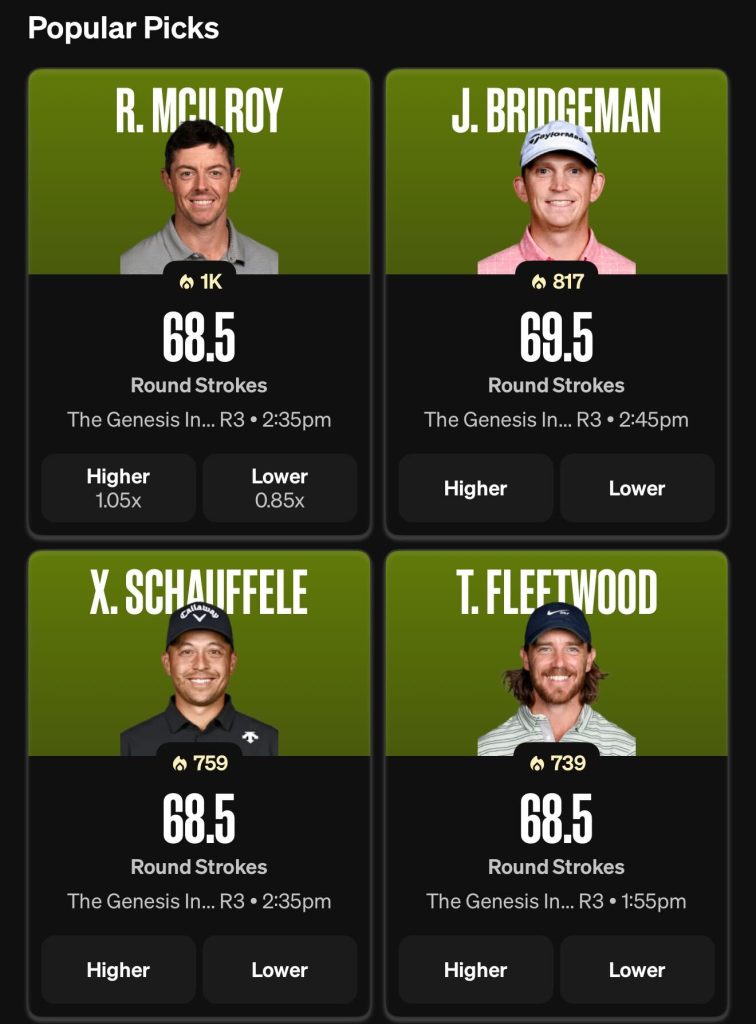Pick Lower for R. McIlroy 68.5
This screenshot has width=756, height=1024.
click(279, 488)
